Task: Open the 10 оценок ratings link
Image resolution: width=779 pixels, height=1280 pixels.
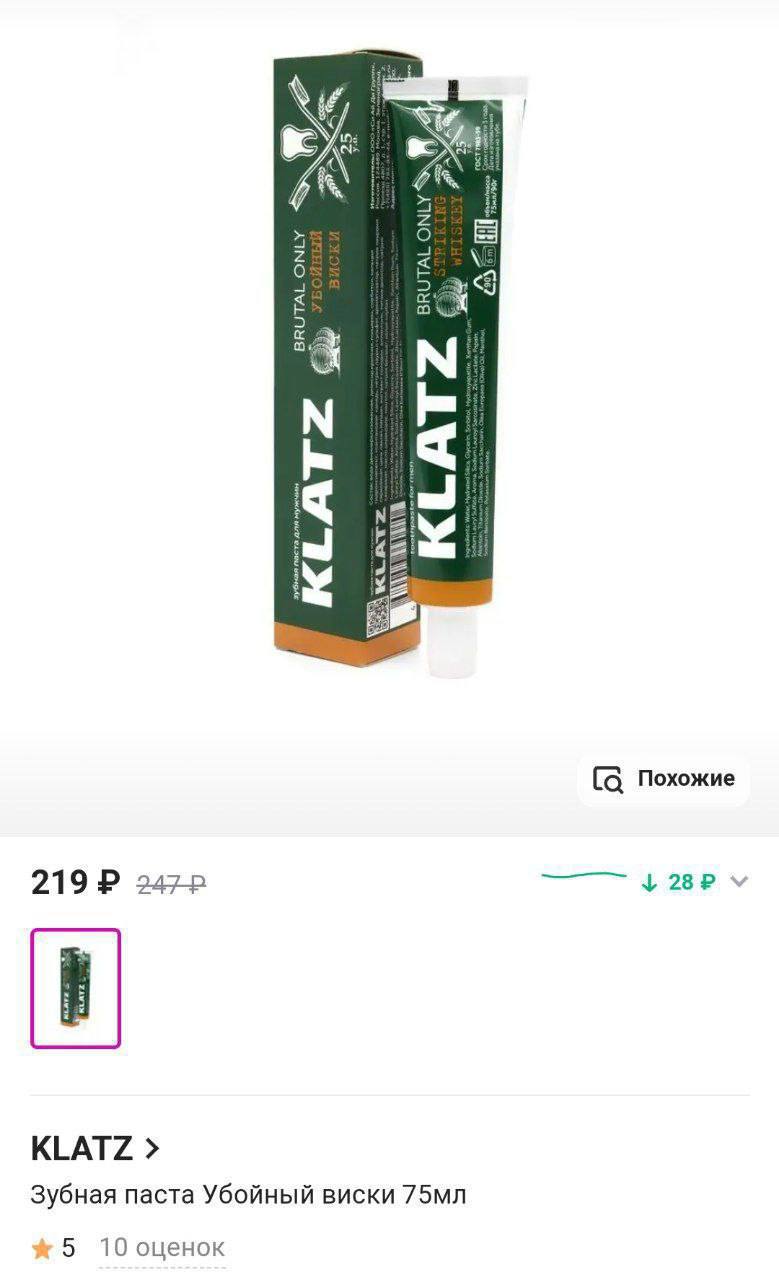Action: pyautogui.click(x=161, y=1248)
